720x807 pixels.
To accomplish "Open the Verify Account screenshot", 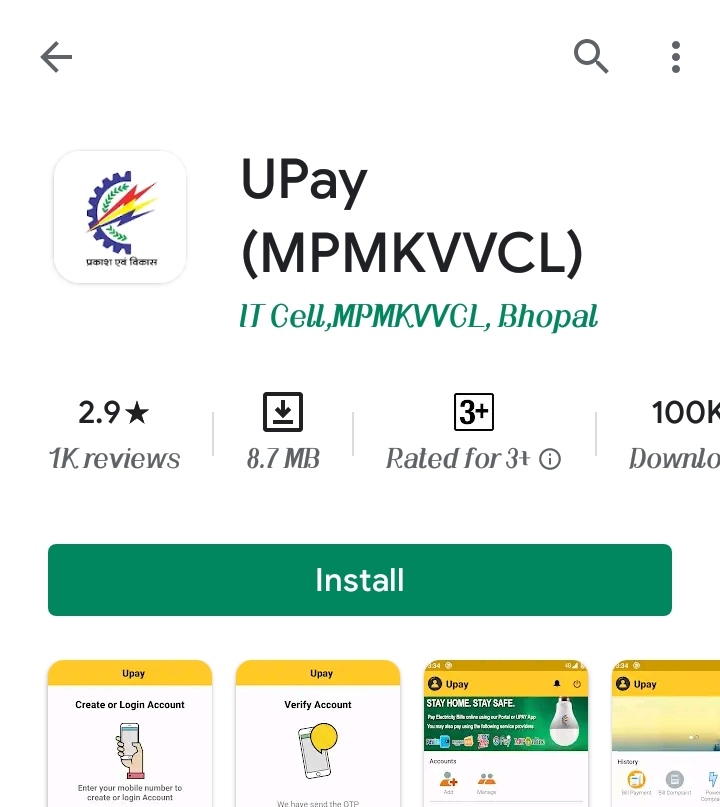I will pyautogui.click(x=318, y=735).
